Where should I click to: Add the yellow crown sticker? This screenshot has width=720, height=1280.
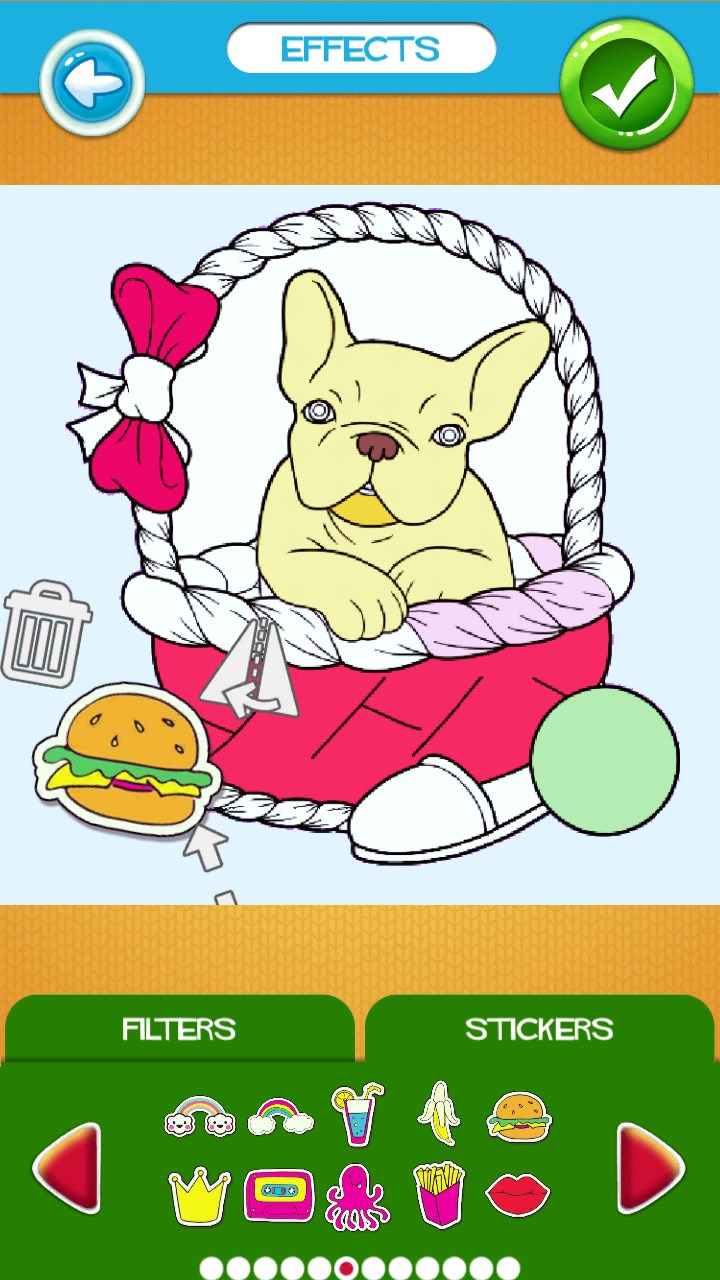click(199, 1195)
